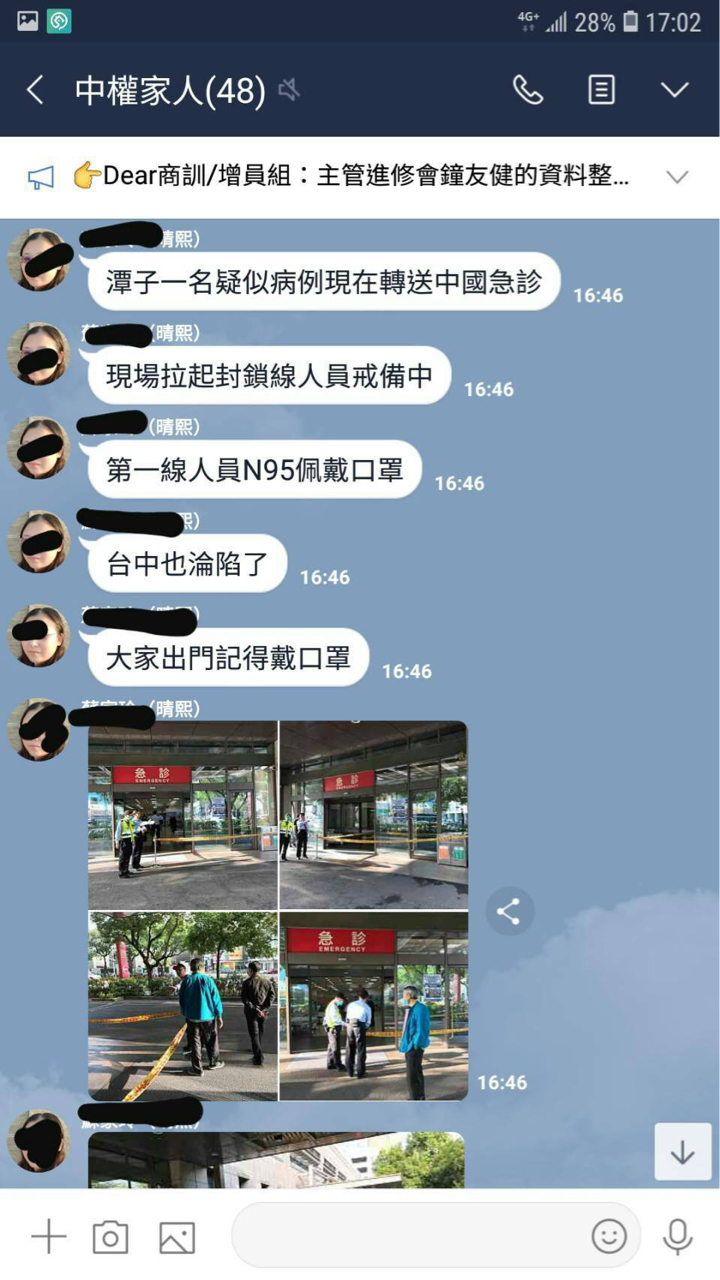Start a group voice call
This screenshot has width=720, height=1280.
(x=528, y=90)
